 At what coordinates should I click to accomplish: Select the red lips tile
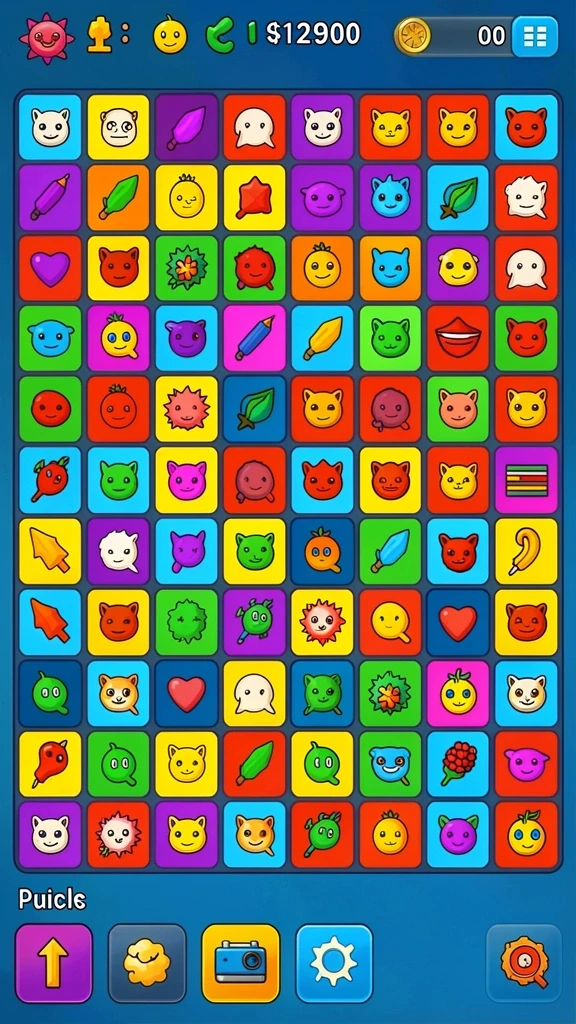458,338
